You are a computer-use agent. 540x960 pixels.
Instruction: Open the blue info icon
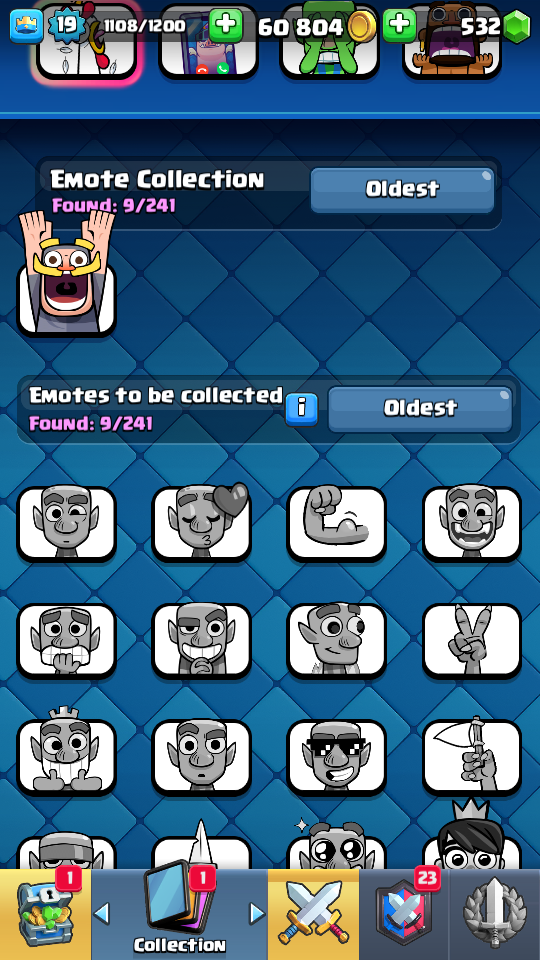302,408
